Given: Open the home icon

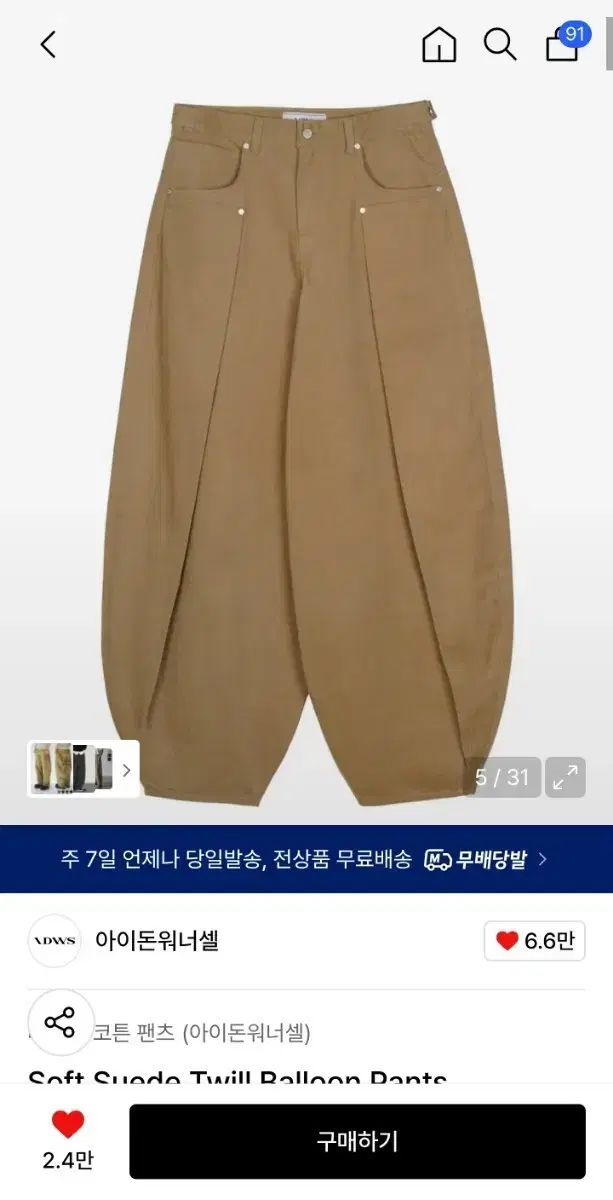Looking at the screenshot, I should [439, 45].
